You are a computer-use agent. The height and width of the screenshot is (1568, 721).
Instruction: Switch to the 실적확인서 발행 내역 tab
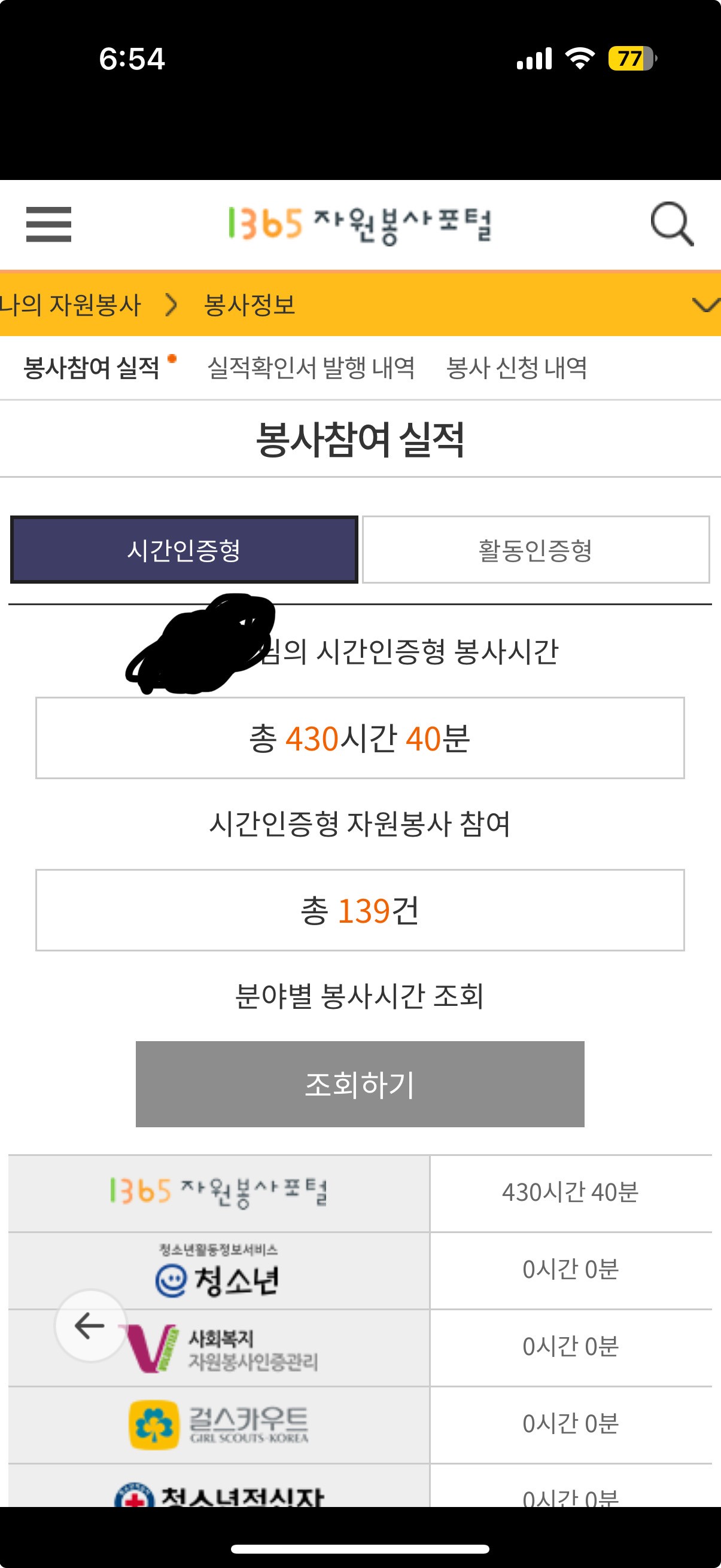312,367
